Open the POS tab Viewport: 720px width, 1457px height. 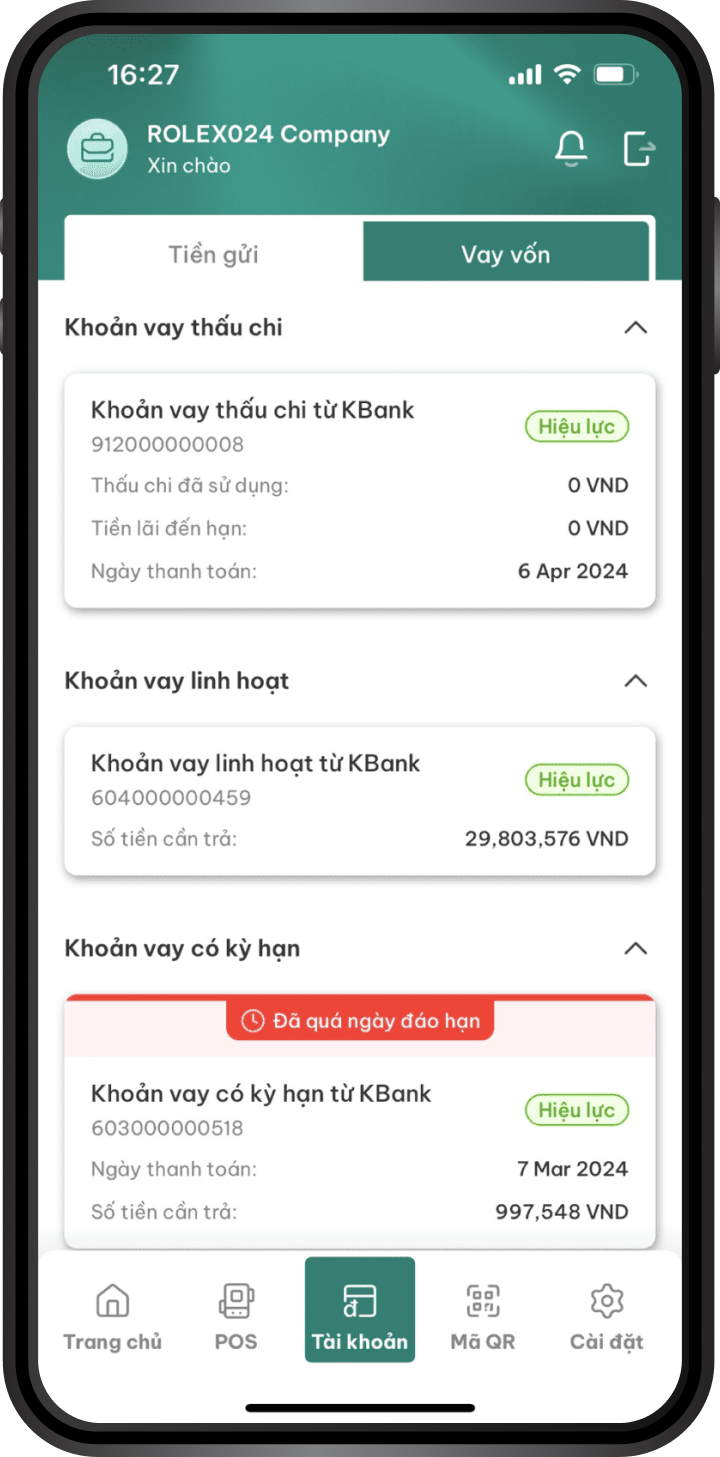236,1317
